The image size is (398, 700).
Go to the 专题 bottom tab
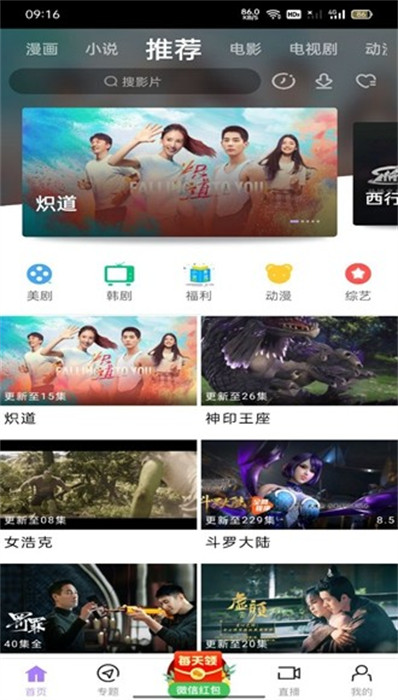click(x=108, y=679)
